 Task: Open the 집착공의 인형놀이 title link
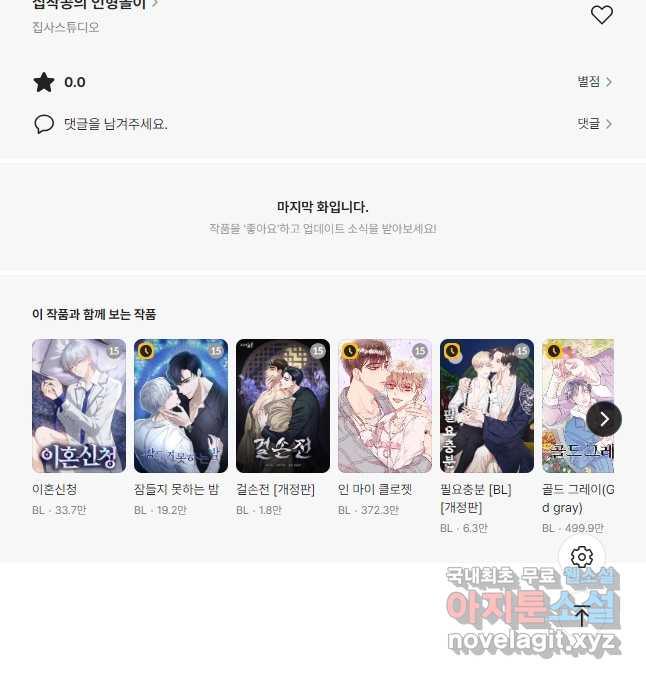pyautogui.click(x=95, y=5)
